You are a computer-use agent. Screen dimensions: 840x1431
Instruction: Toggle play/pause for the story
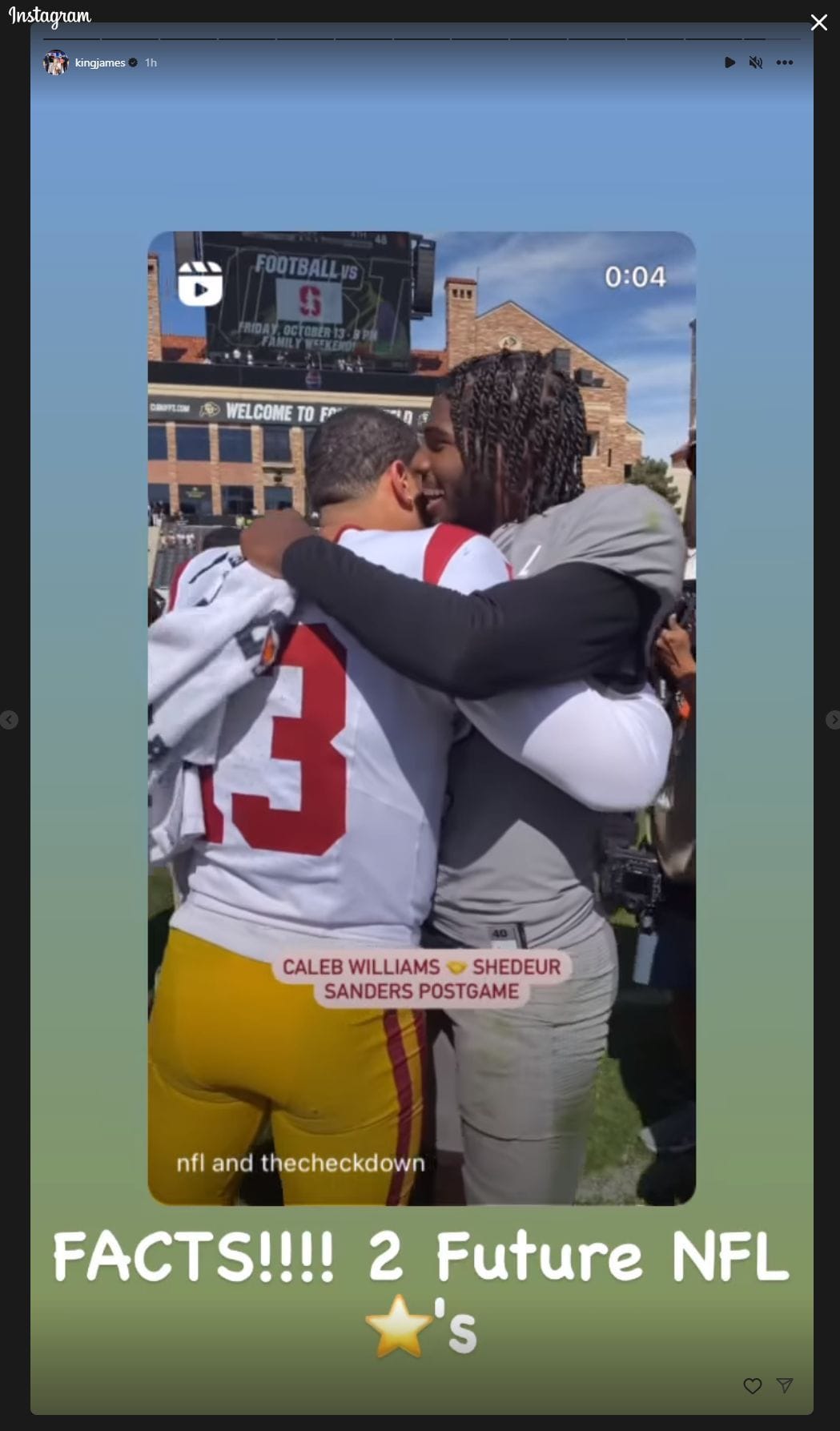coord(729,62)
